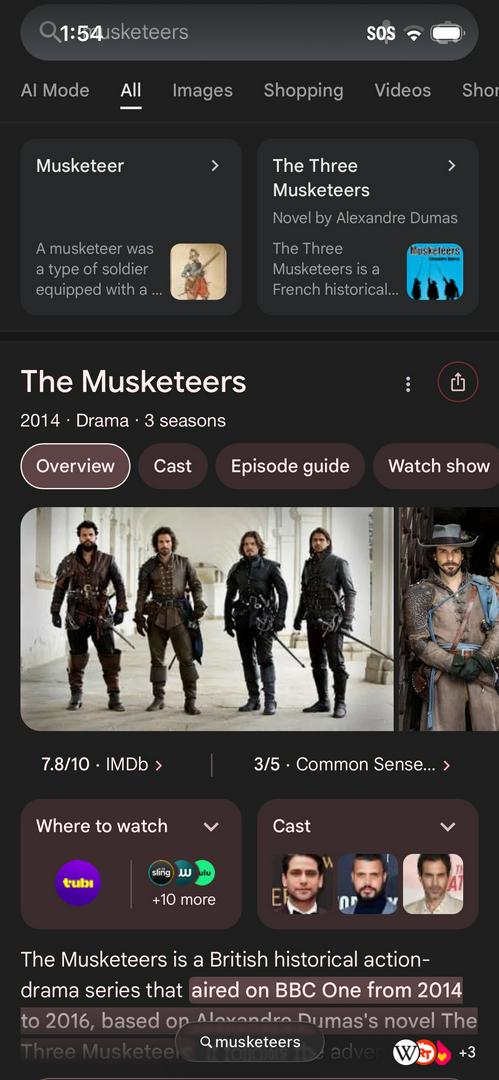
Task: Select the Cast chip
Action: pos(172,466)
